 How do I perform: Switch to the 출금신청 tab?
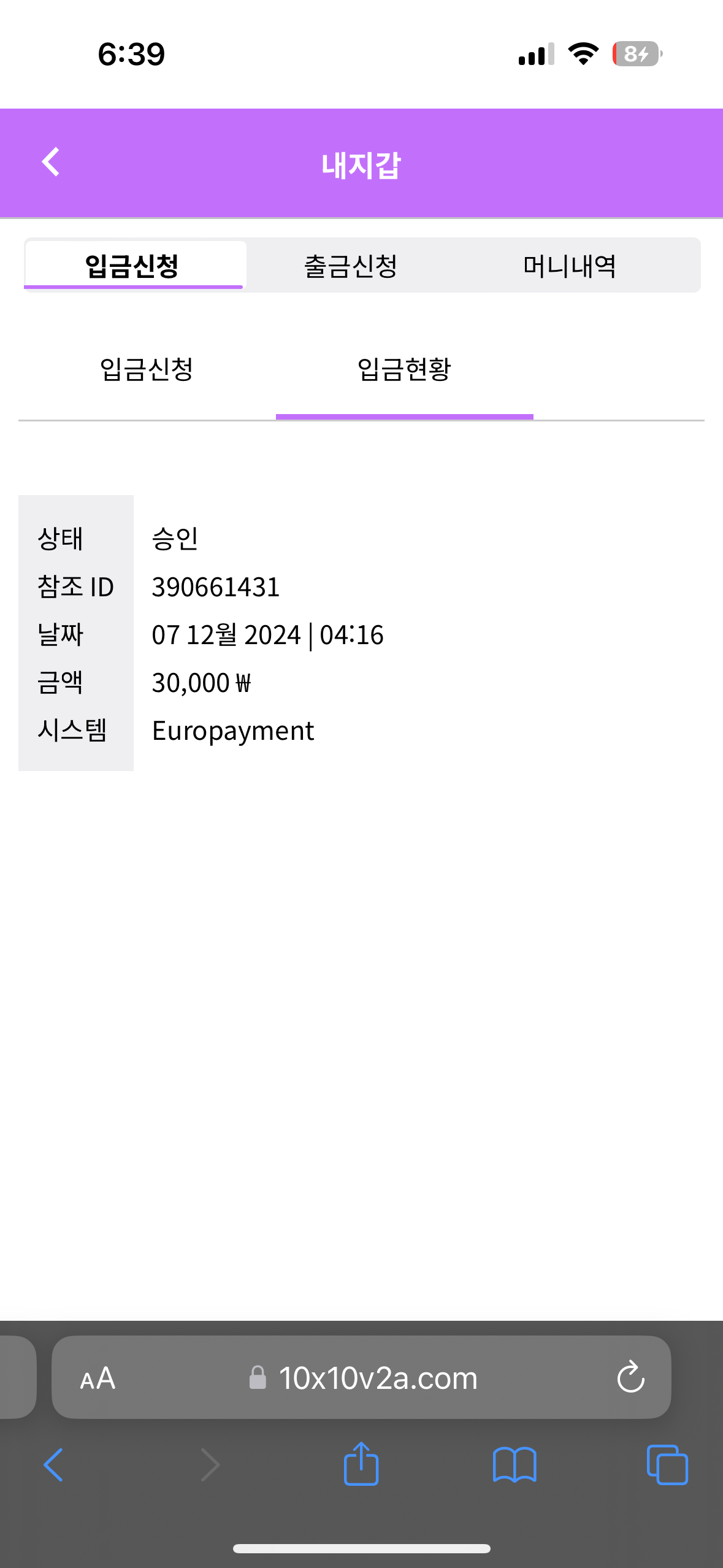click(x=351, y=266)
